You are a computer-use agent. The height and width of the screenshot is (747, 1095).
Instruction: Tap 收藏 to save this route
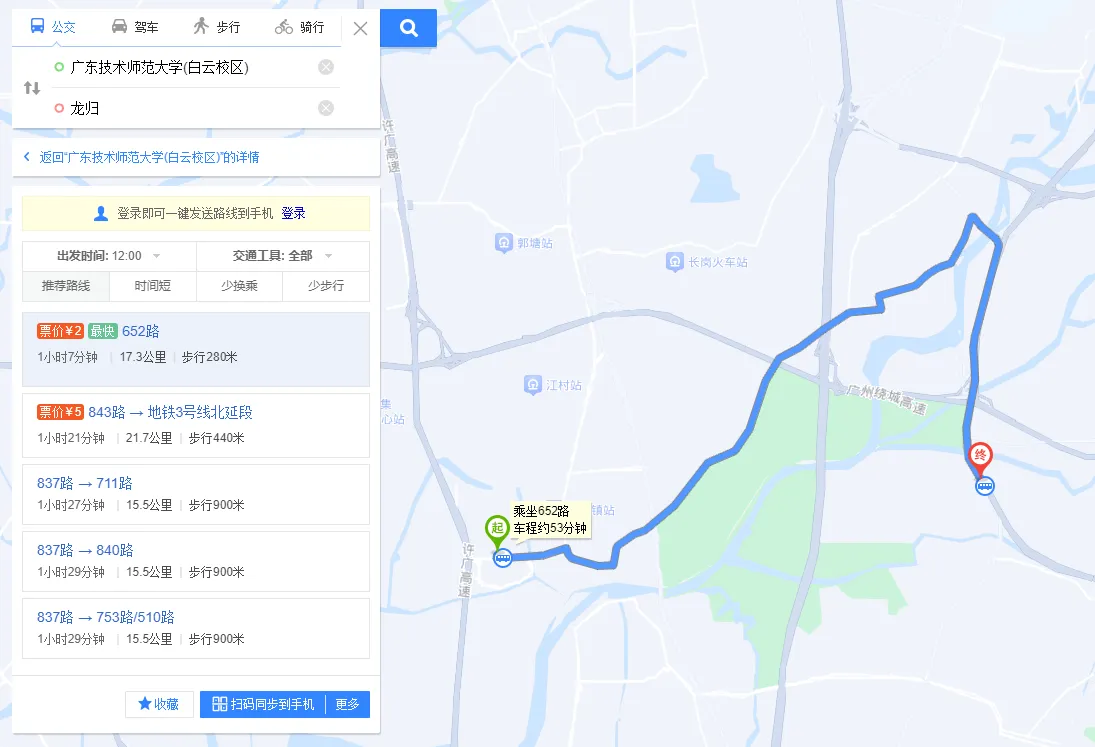tap(159, 704)
